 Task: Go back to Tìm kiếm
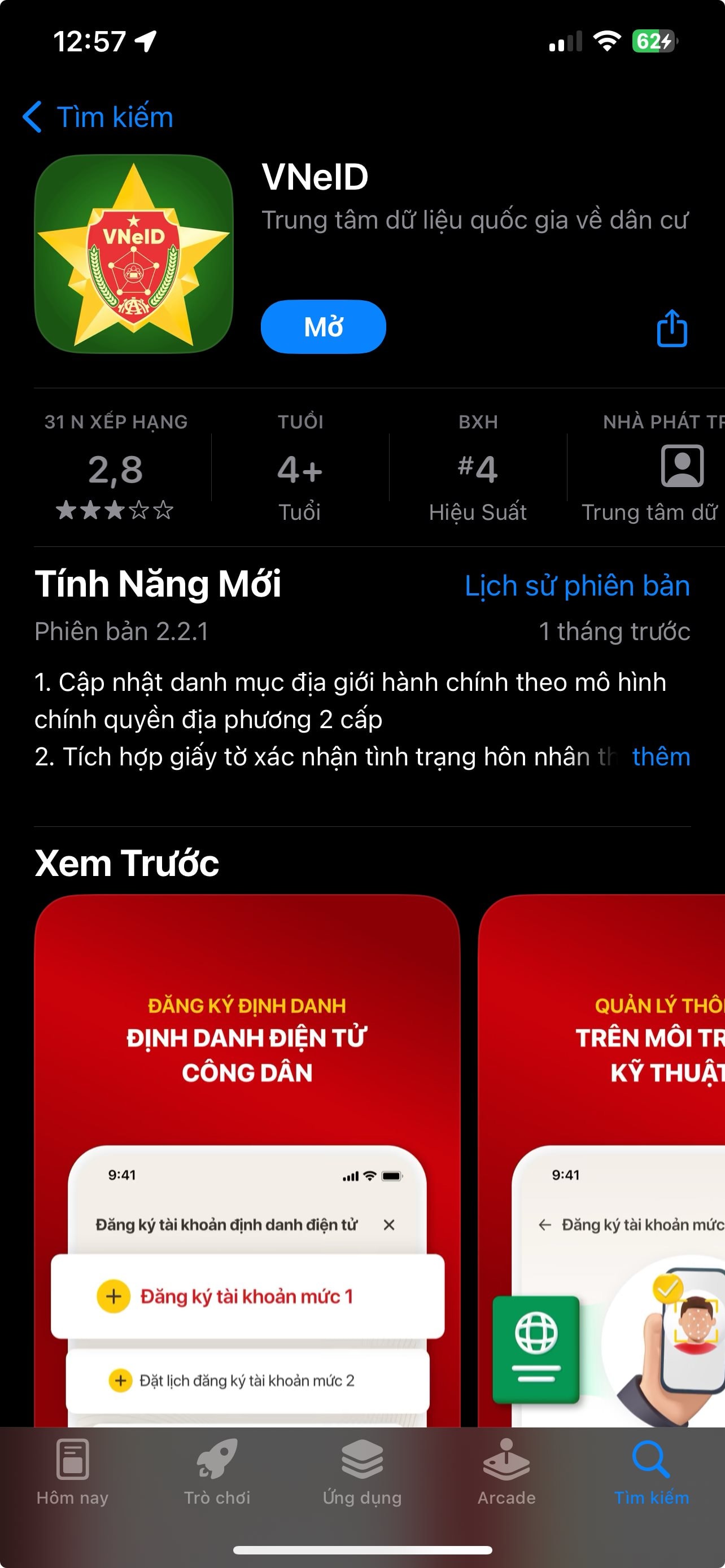click(x=97, y=117)
